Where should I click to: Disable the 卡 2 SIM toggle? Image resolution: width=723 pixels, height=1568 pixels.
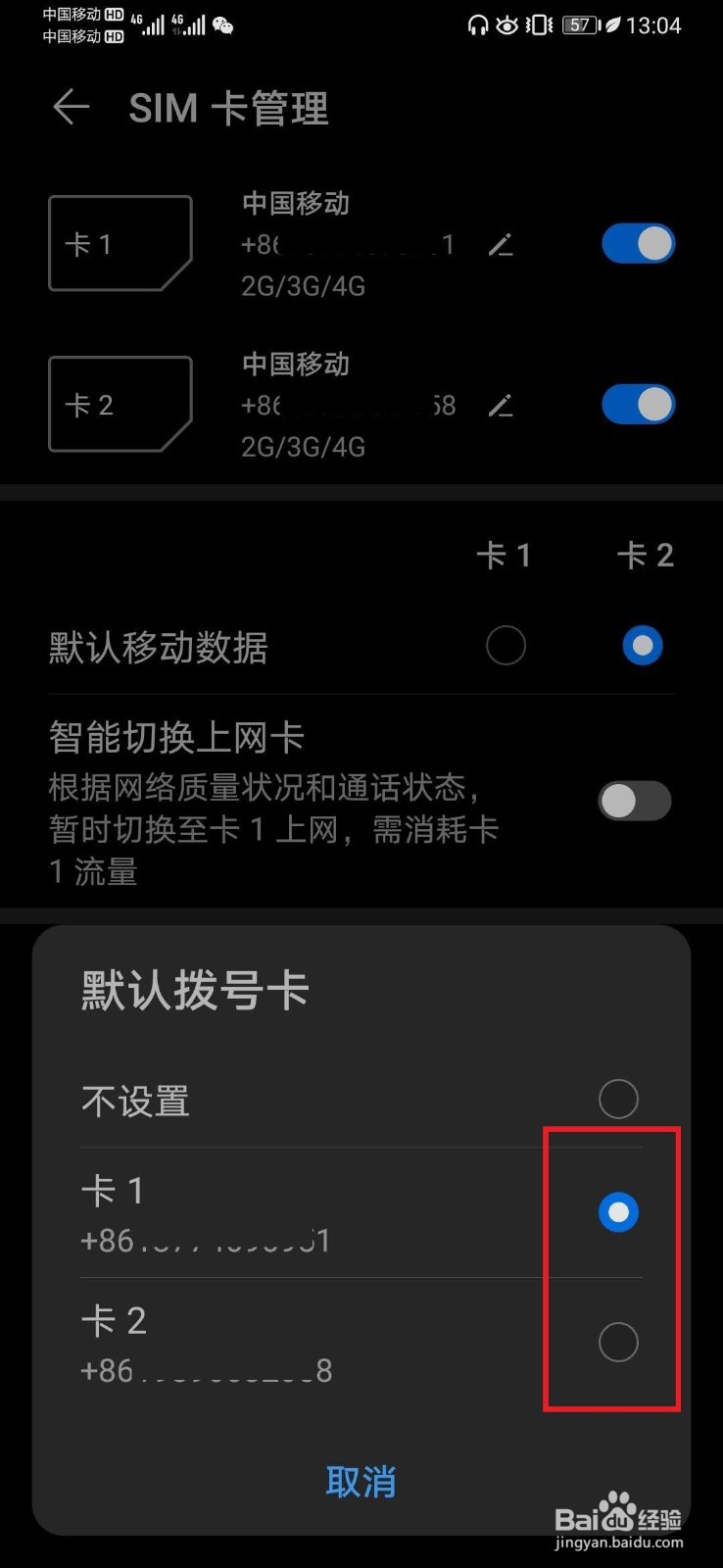pos(638,404)
